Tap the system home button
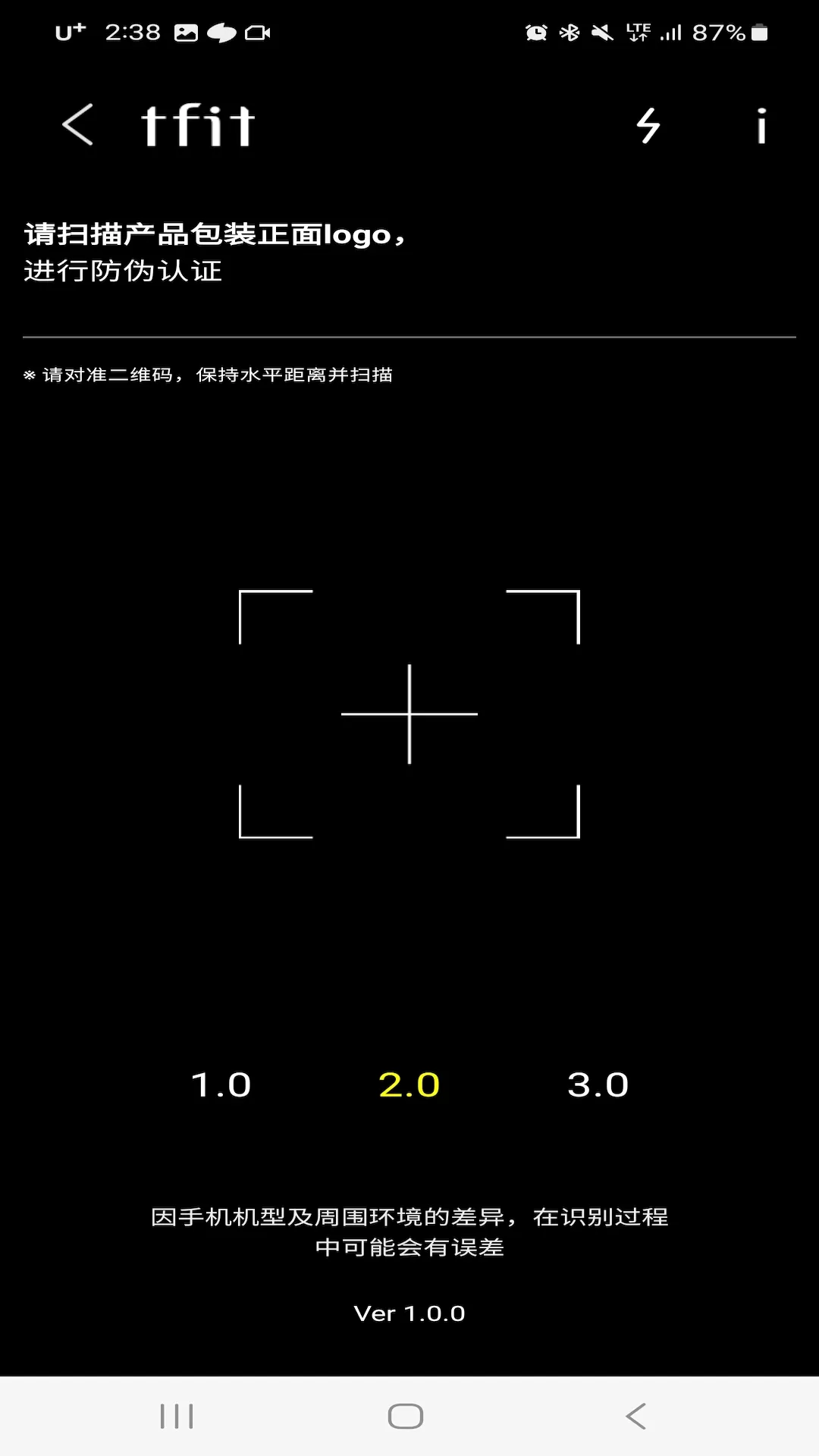The width and height of the screenshot is (819, 1456). click(406, 1416)
